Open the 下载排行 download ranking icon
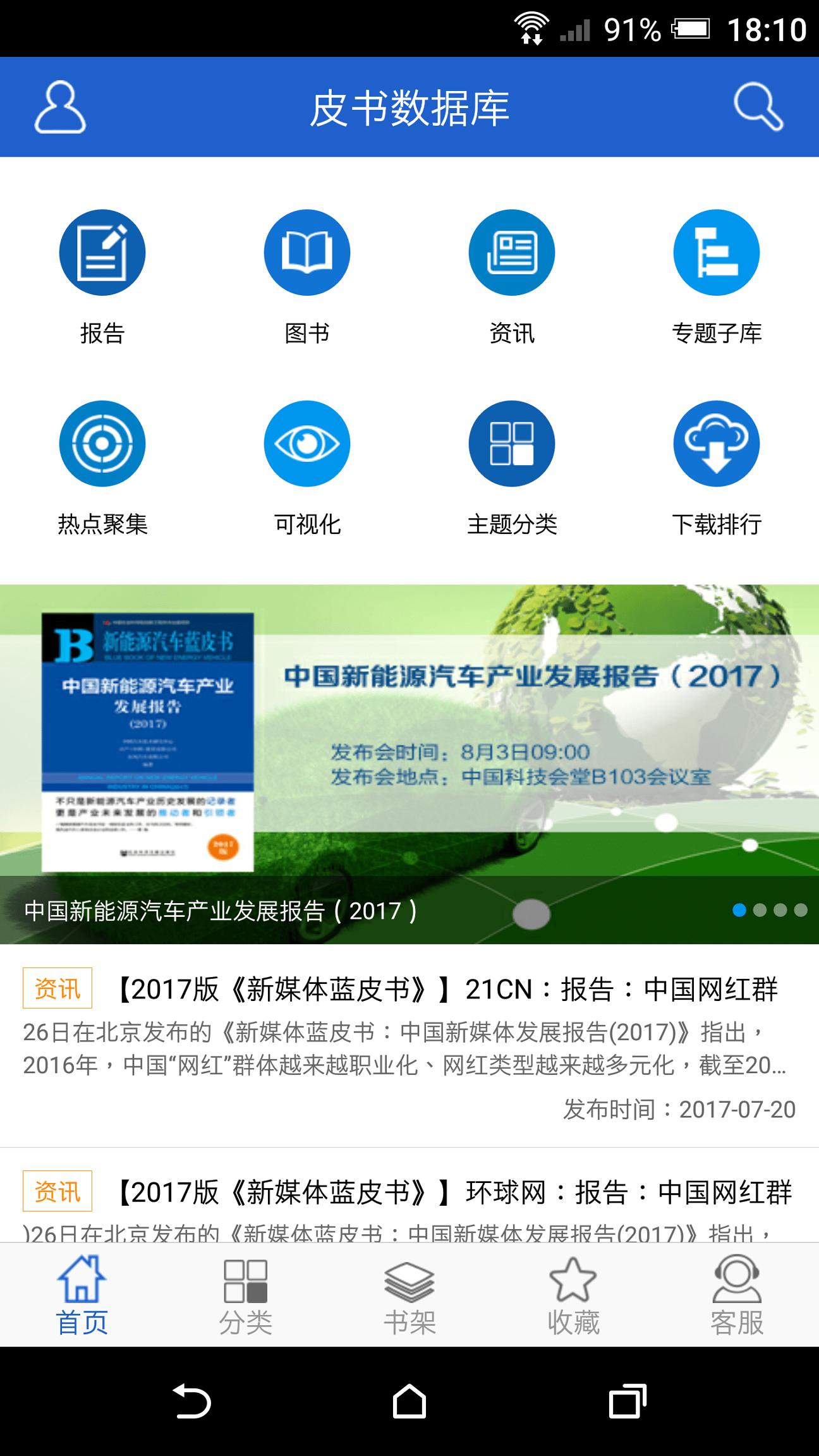819x1456 pixels. [x=717, y=444]
